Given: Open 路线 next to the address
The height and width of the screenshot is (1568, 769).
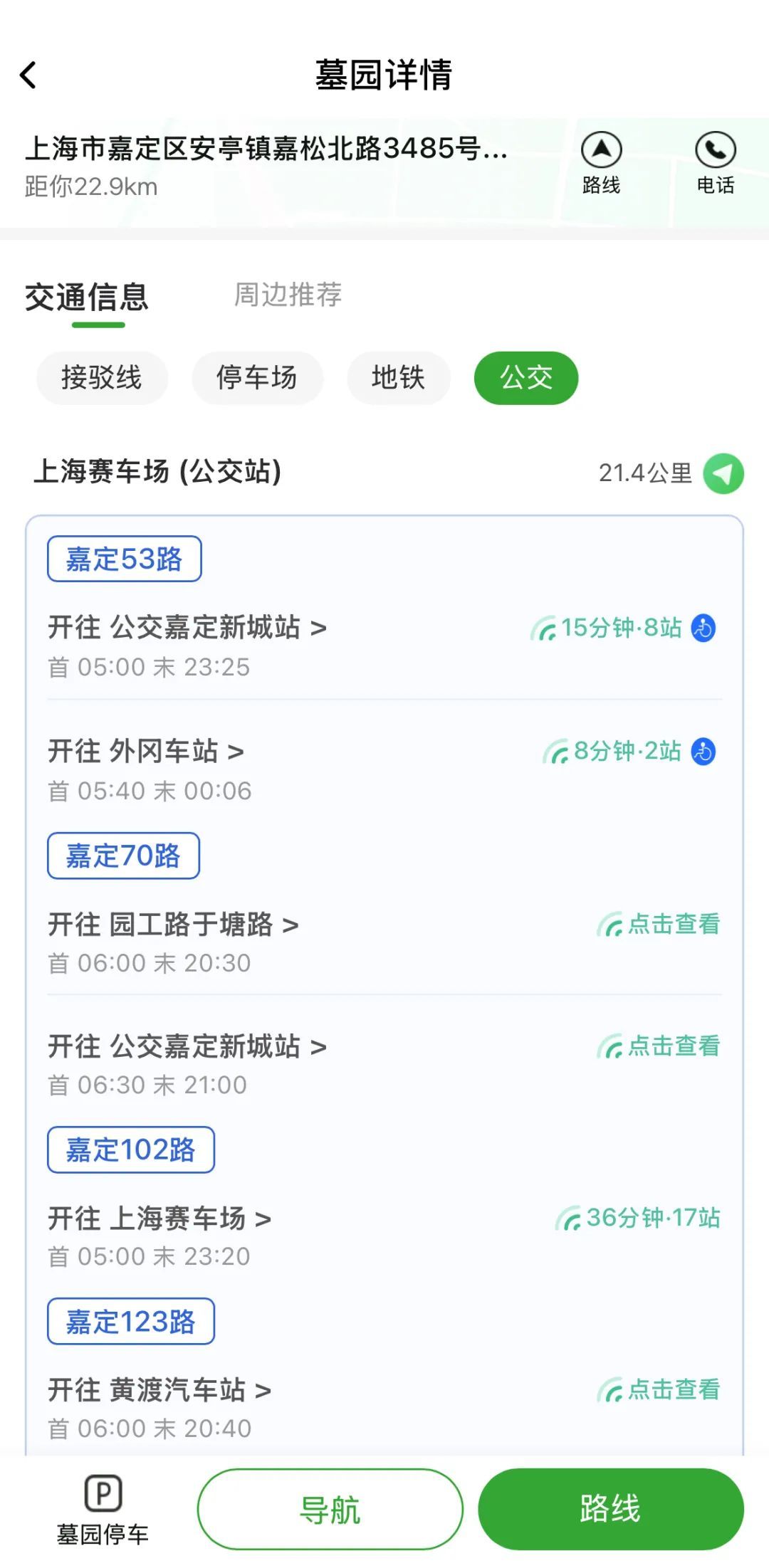Looking at the screenshot, I should pyautogui.click(x=601, y=162).
